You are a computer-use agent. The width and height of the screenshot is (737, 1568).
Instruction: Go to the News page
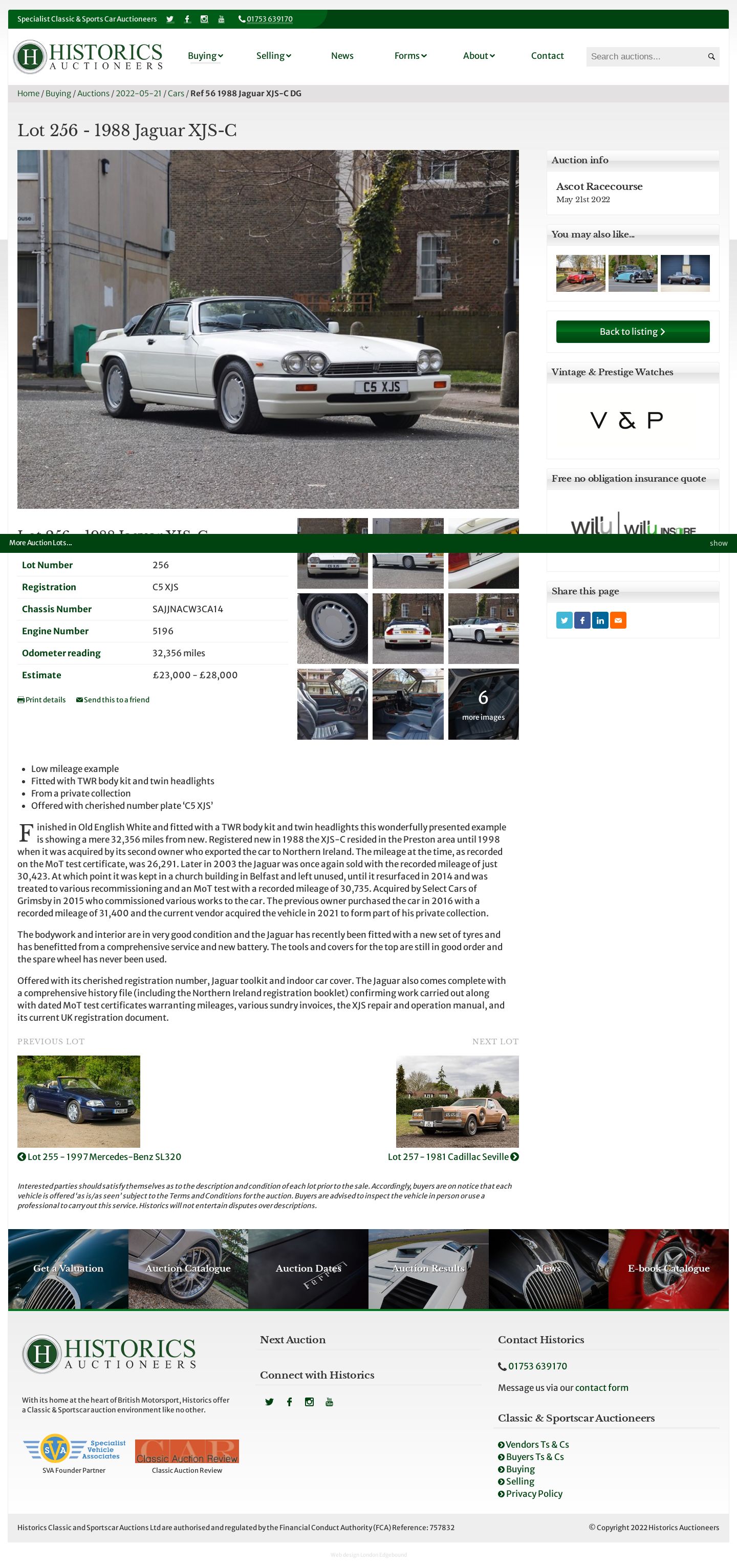[x=342, y=56]
